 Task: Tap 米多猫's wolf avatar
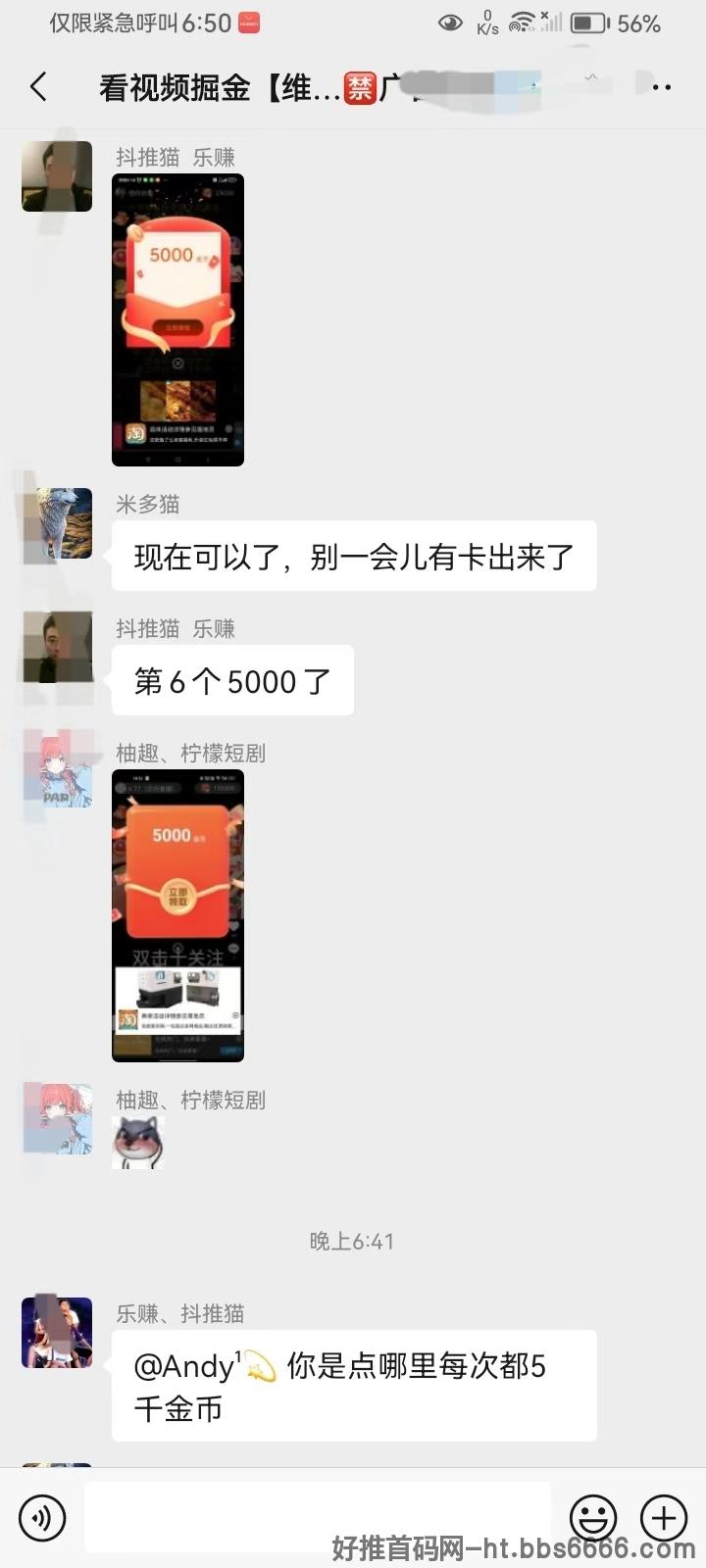(58, 523)
